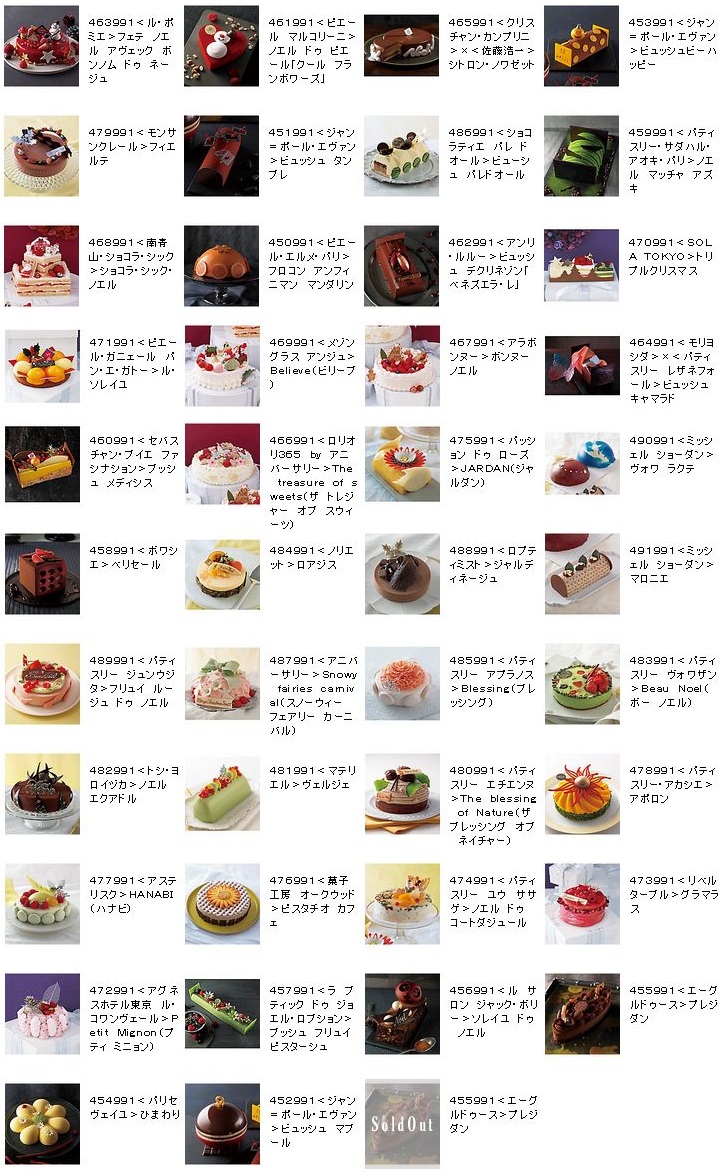The width and height of the screenshot is (727, 1176).
Task: Open 487991 Snowy fairies carnival cake
Action: click(221, 683)
